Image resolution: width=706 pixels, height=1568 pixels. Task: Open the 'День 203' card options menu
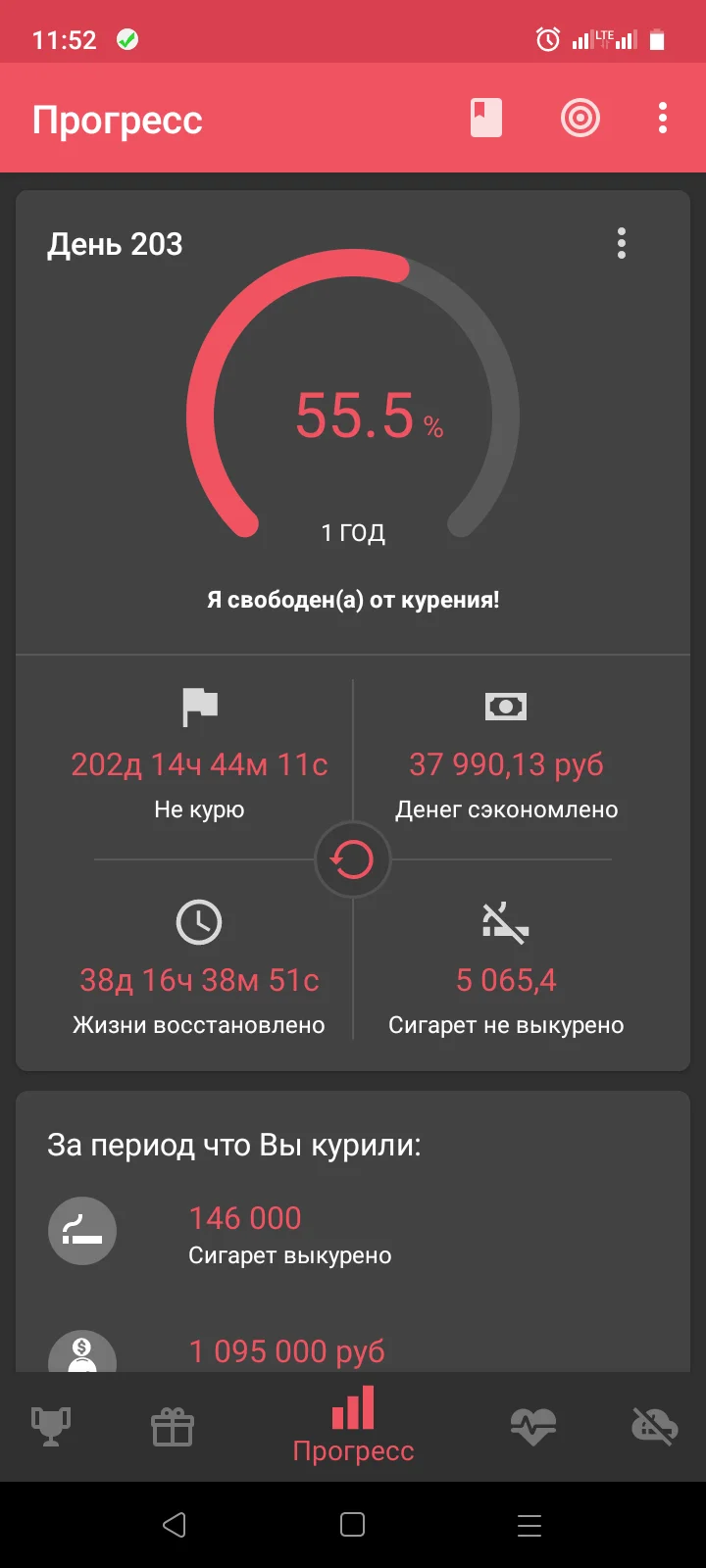[621, 244]
